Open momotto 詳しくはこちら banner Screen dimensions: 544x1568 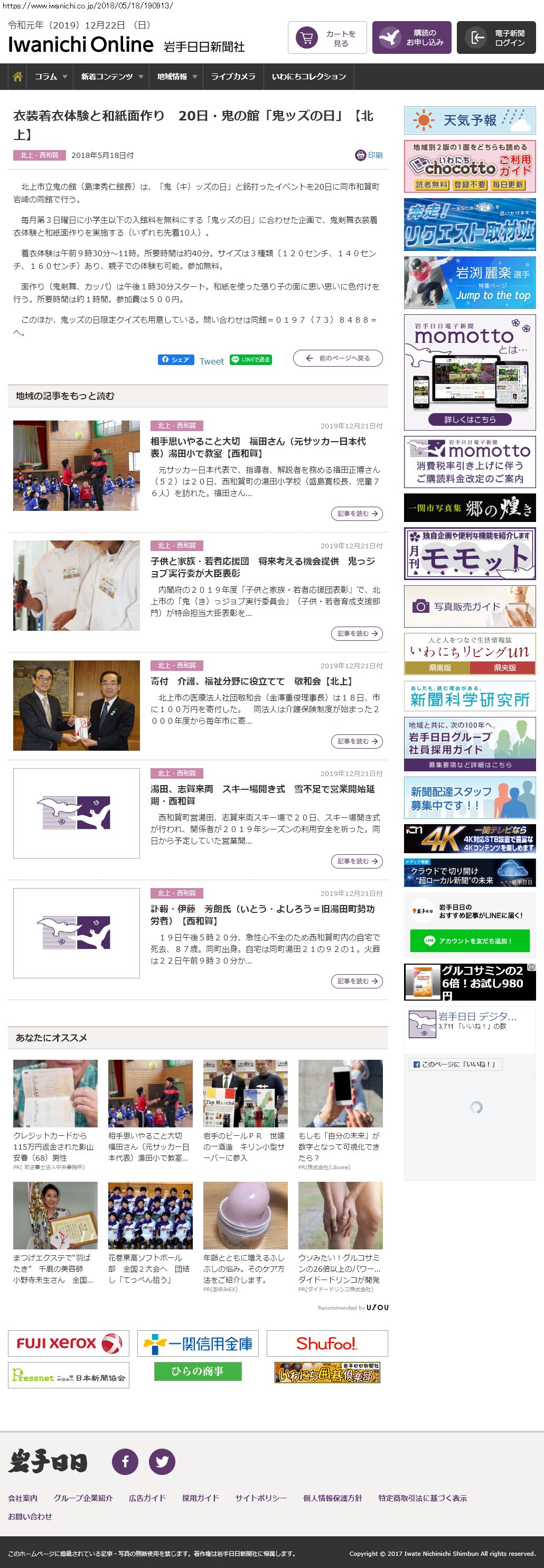470,419
